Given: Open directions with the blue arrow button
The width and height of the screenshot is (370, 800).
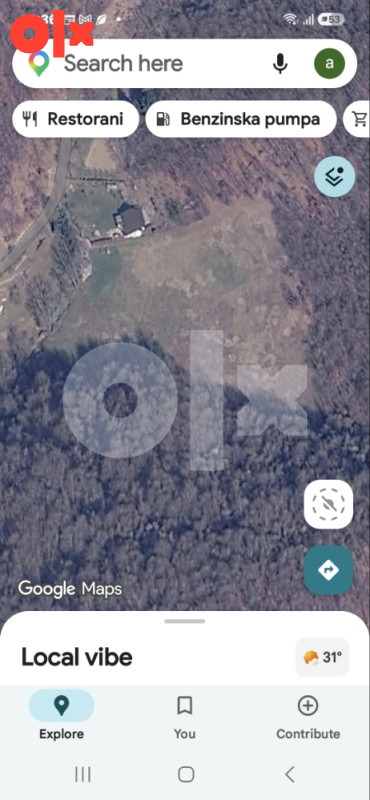Looking at the screenshot, I should [x=329, y=569].
